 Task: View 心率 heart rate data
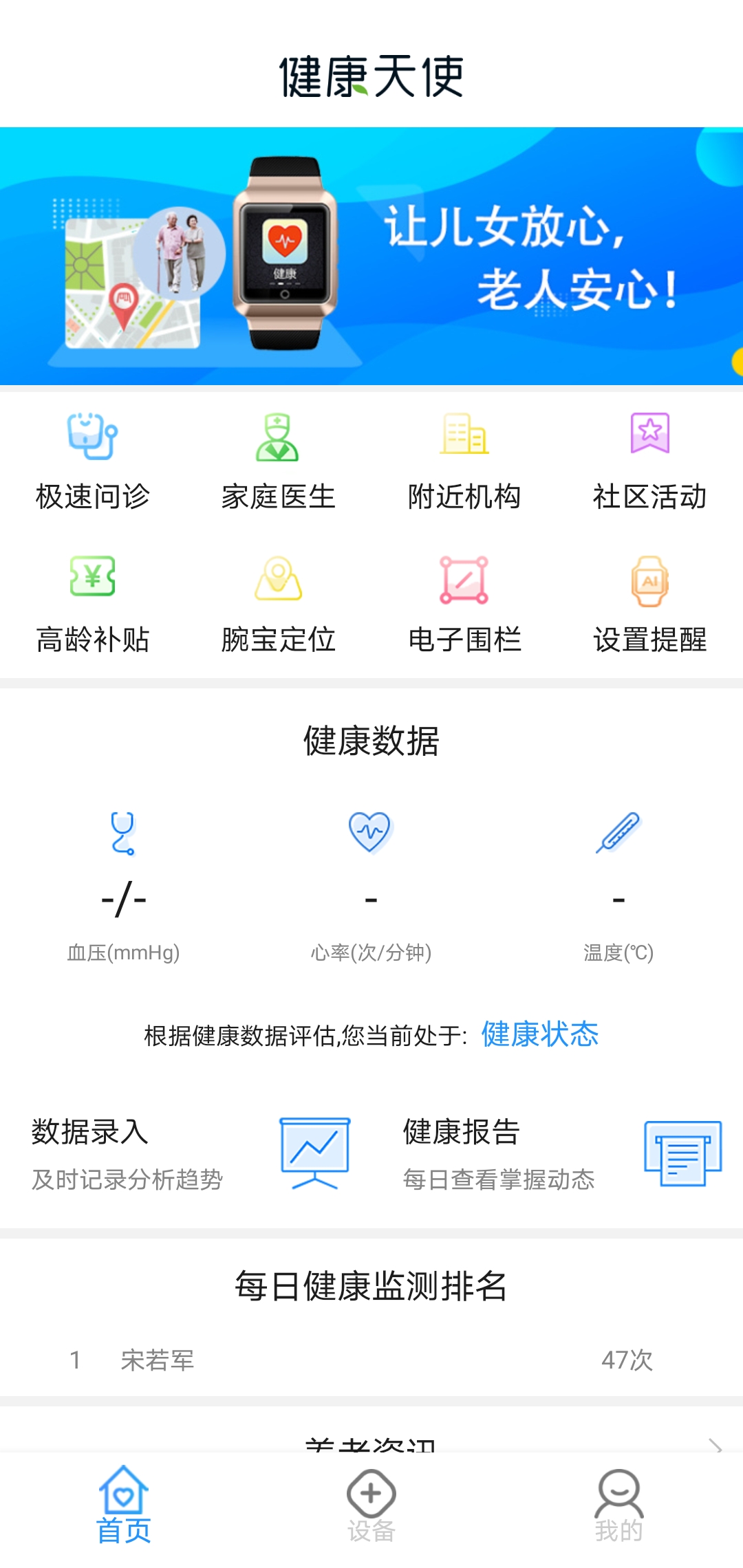click(371, 887)
